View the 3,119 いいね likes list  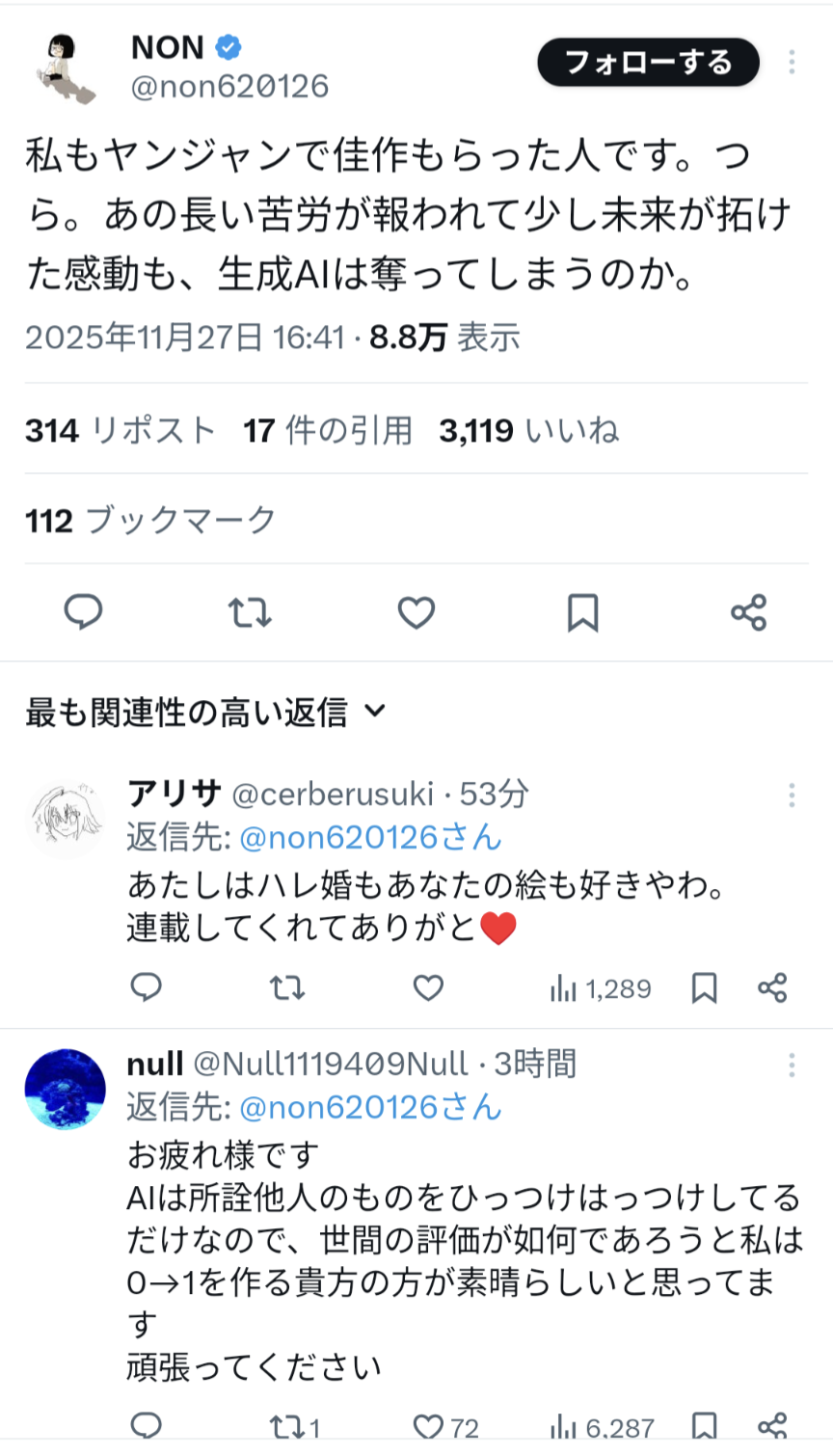coord(528,430)
